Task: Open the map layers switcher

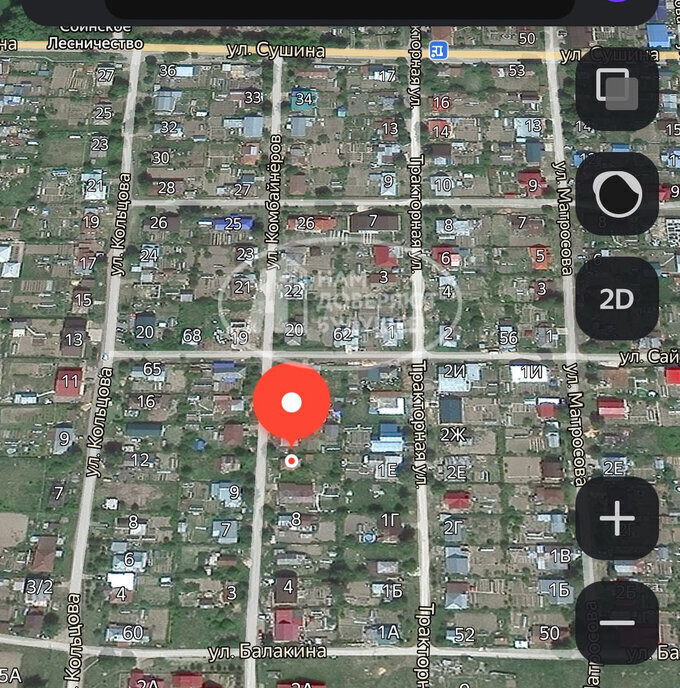Action: [x=617, y=90]
